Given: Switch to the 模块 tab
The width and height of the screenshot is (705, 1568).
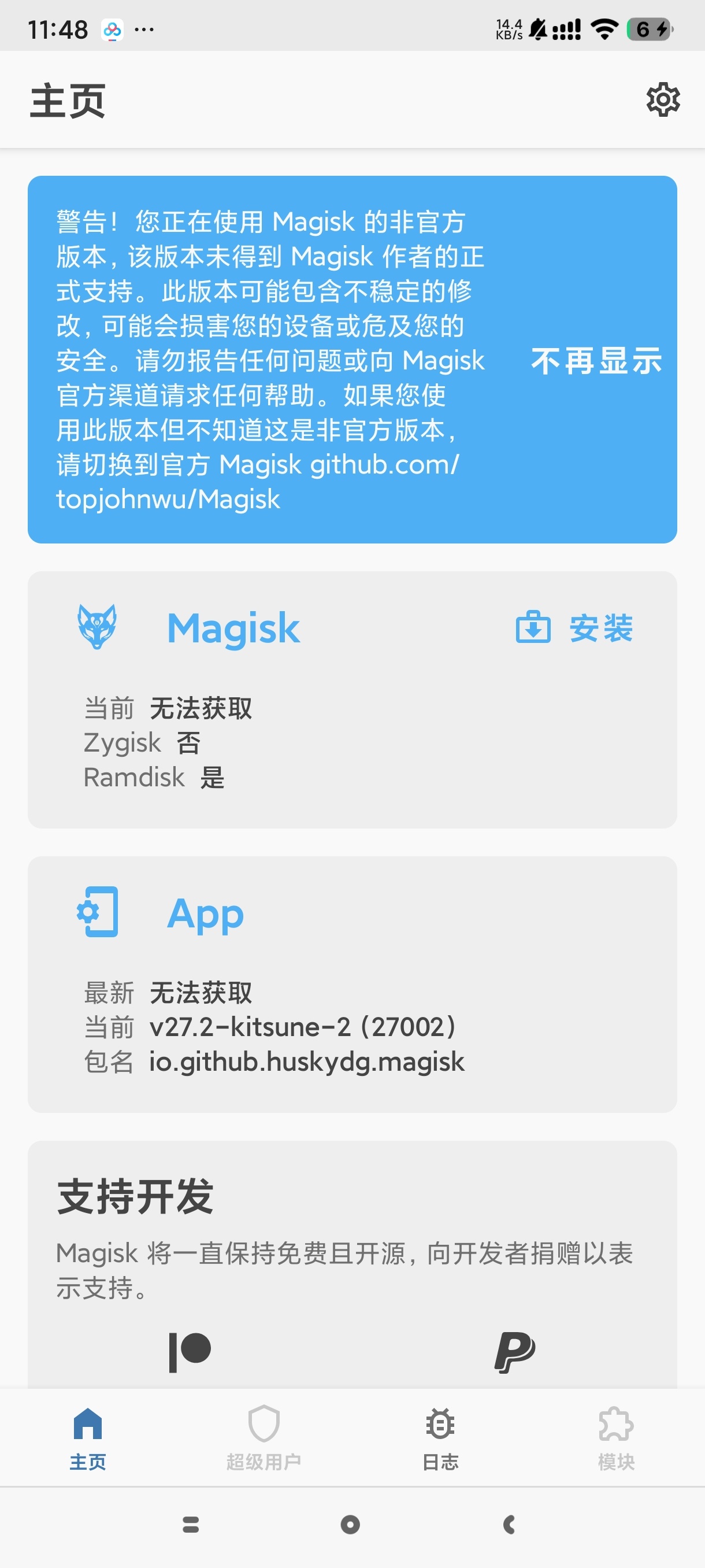Looking at the screenshot, I should click(616, 1437).
